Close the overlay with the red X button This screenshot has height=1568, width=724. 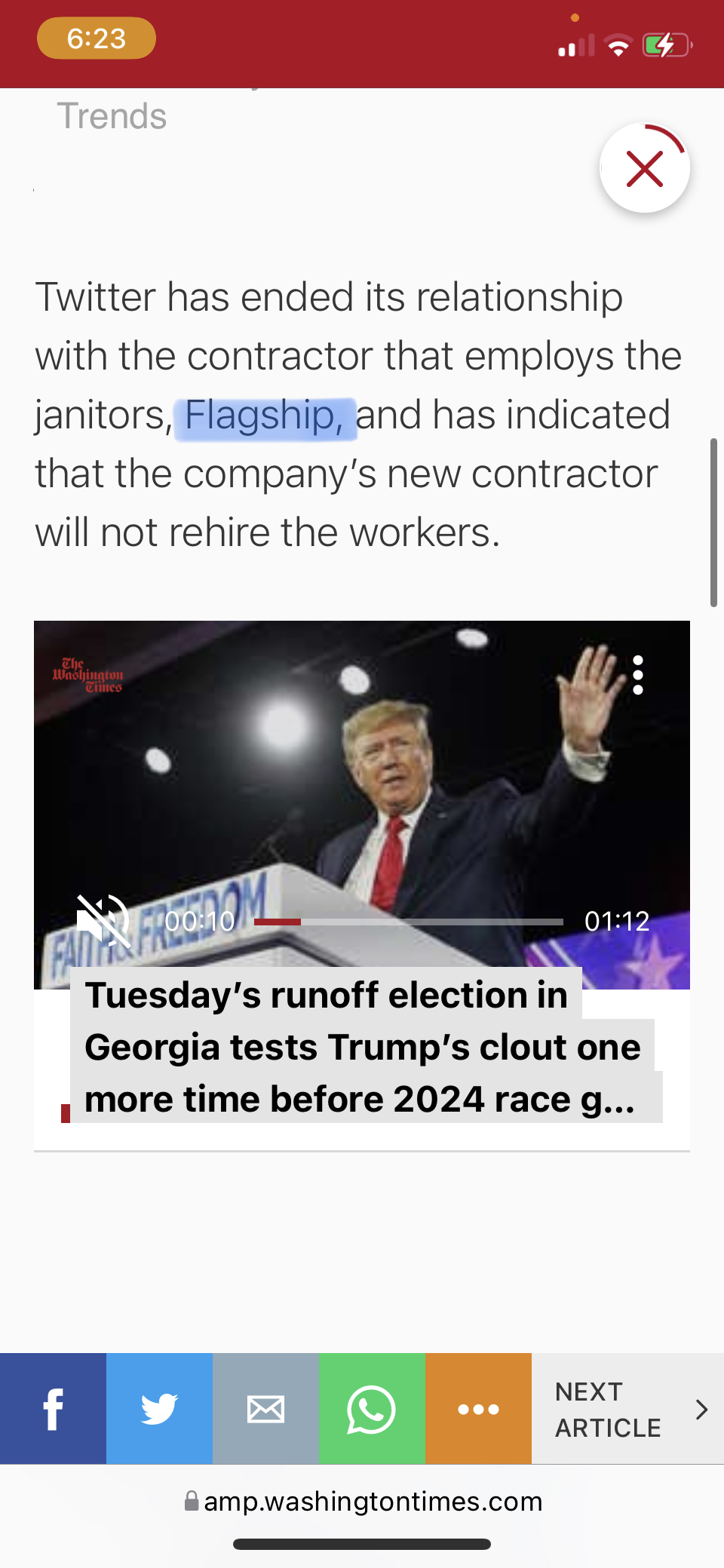[644, 168]
